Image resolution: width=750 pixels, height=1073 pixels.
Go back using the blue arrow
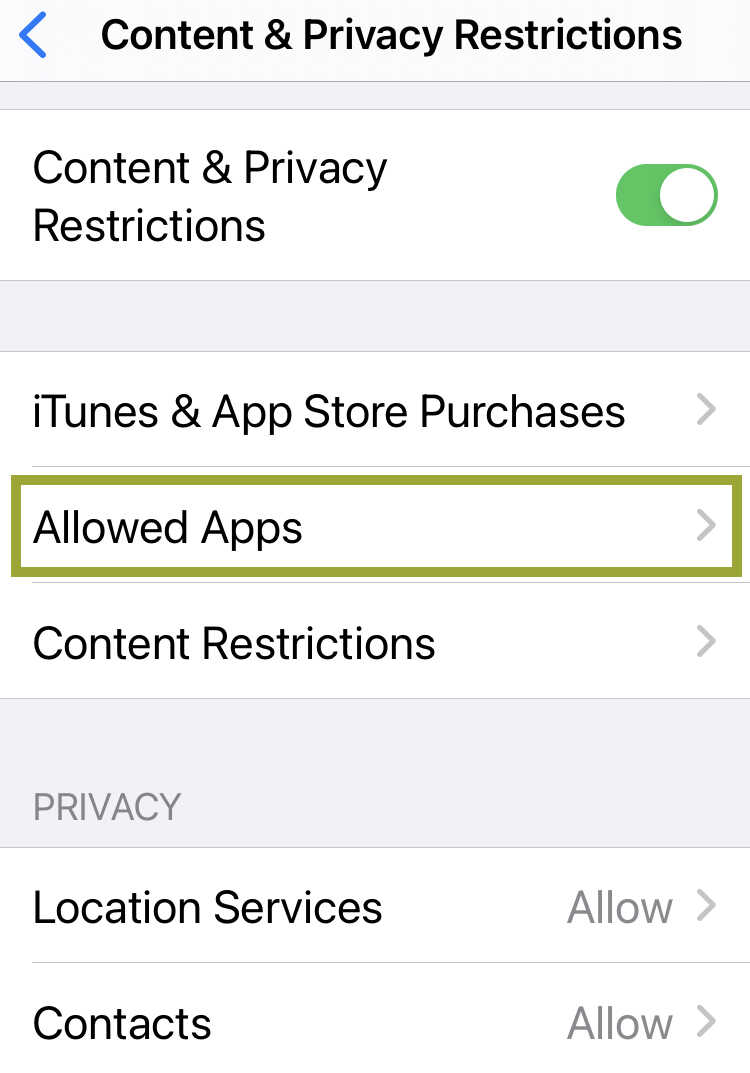33,37
